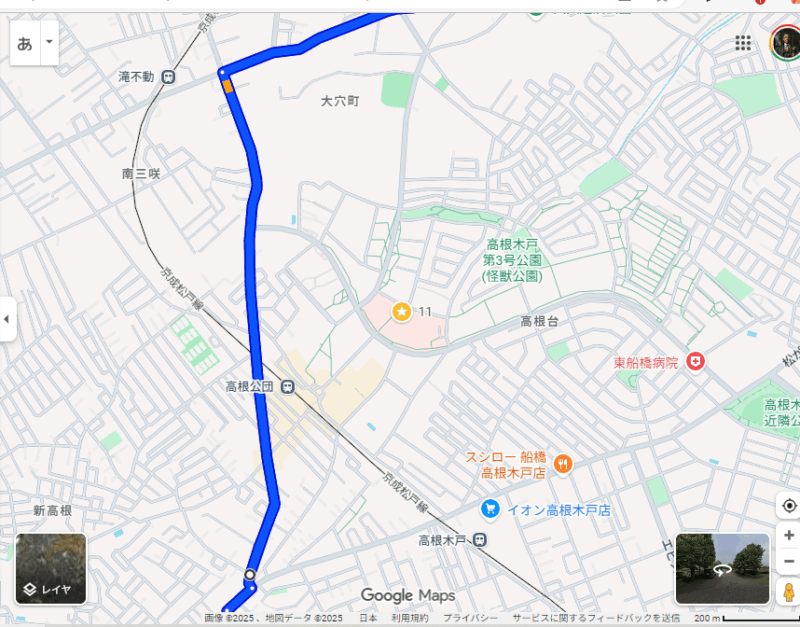Open the 利用規約 terms link
This screenshot has width=800, height=627.
[409, 618]
